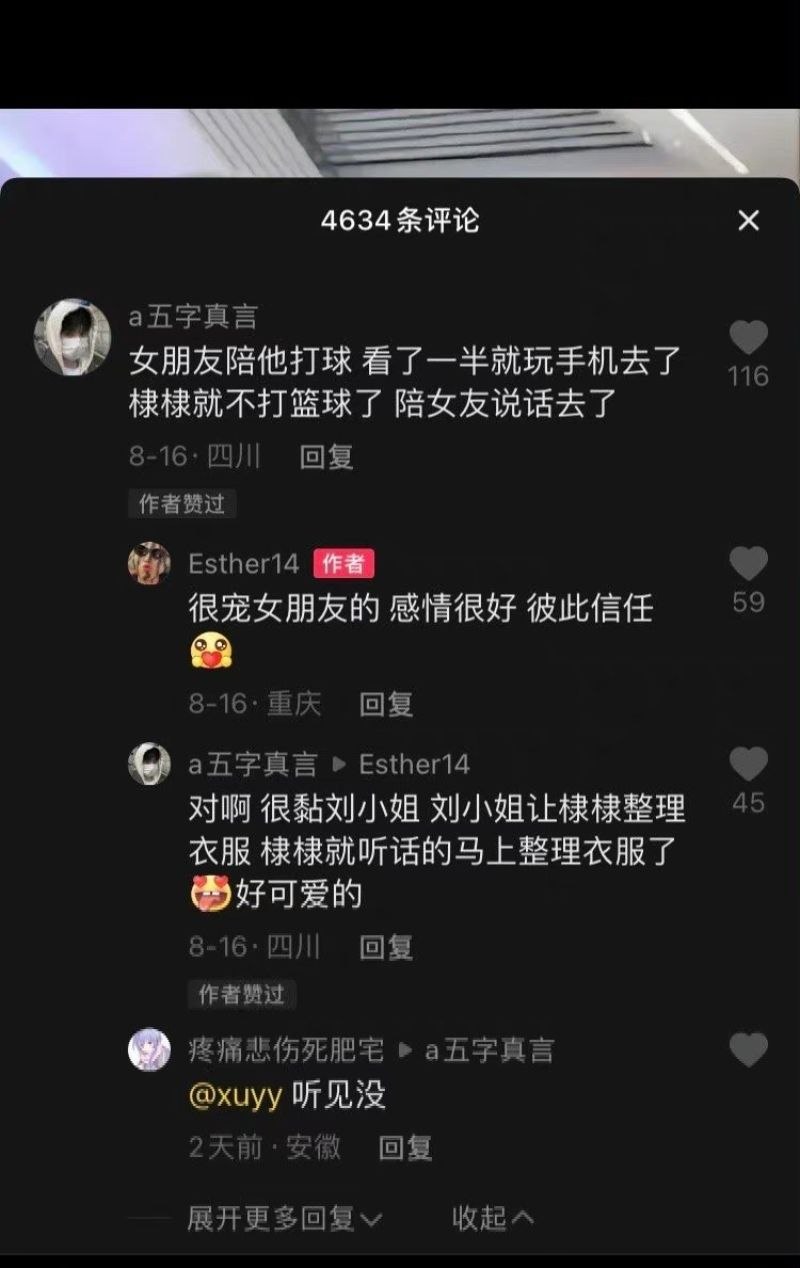This screenshot has height=1268, width=800.
Task: Like Esther14's author reply
Action: click(748, 565)
